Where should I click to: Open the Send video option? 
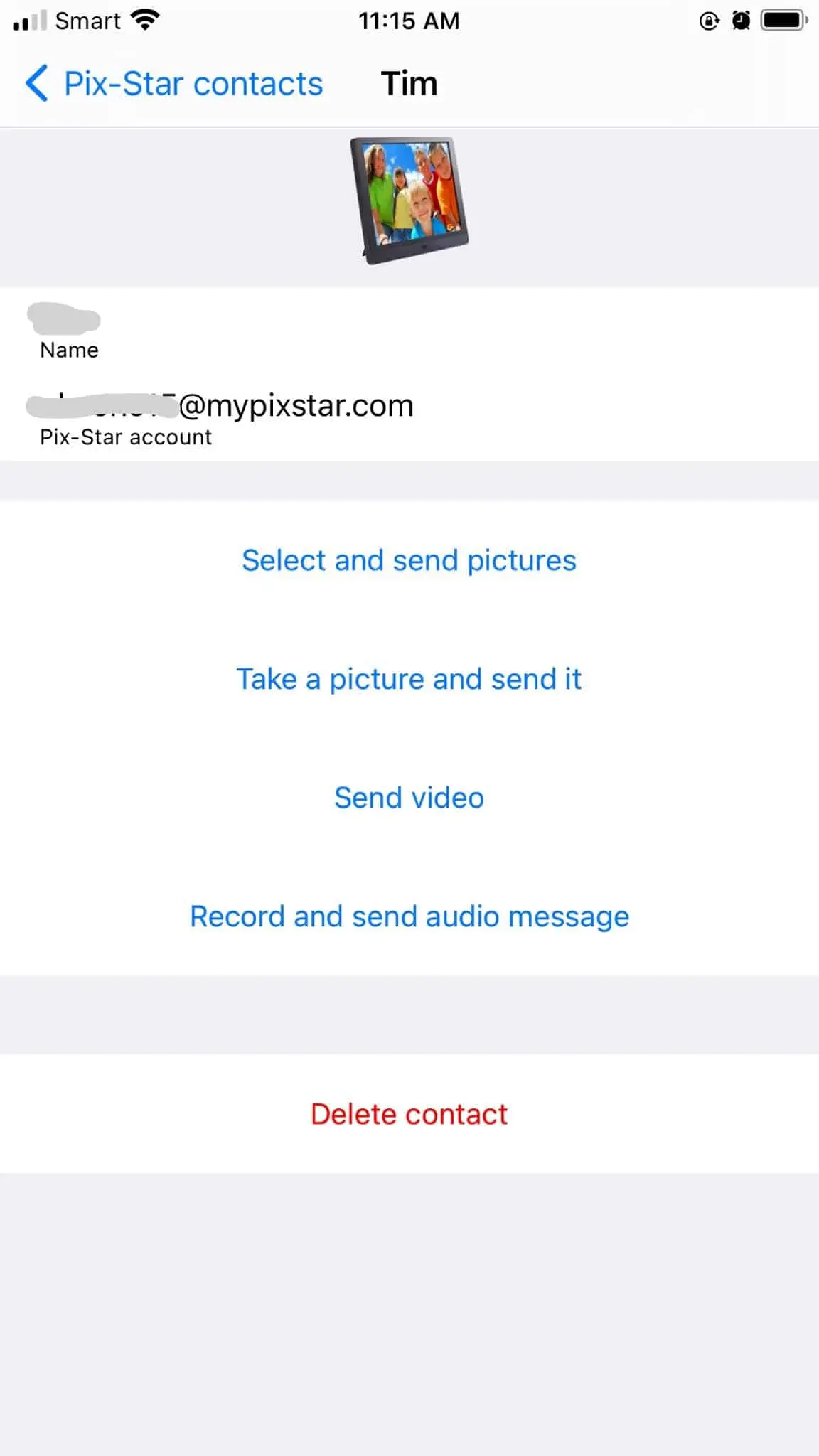click(409, 798)
